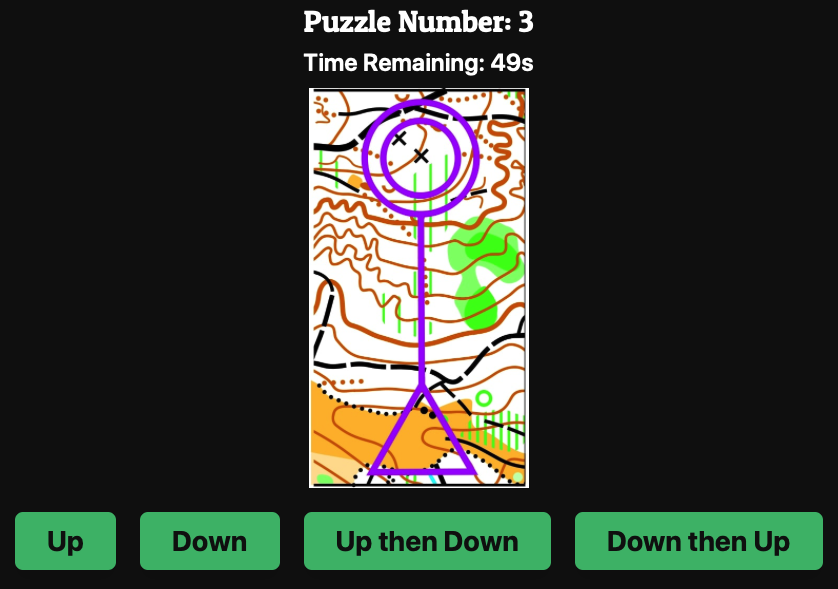Choose the Down answer
The image size is (838, 589).
209,541
